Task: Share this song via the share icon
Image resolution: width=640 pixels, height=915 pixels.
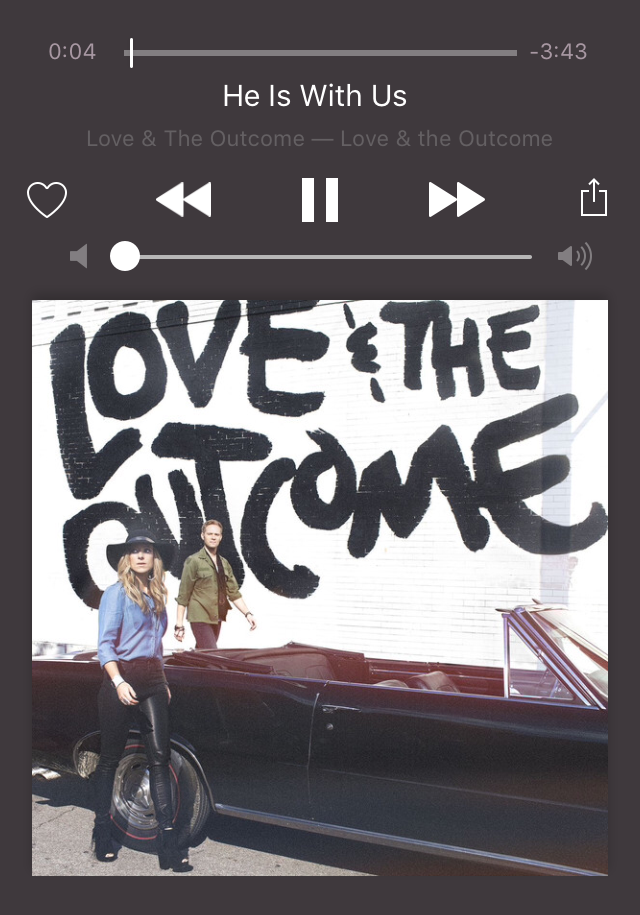Action: 594,197
